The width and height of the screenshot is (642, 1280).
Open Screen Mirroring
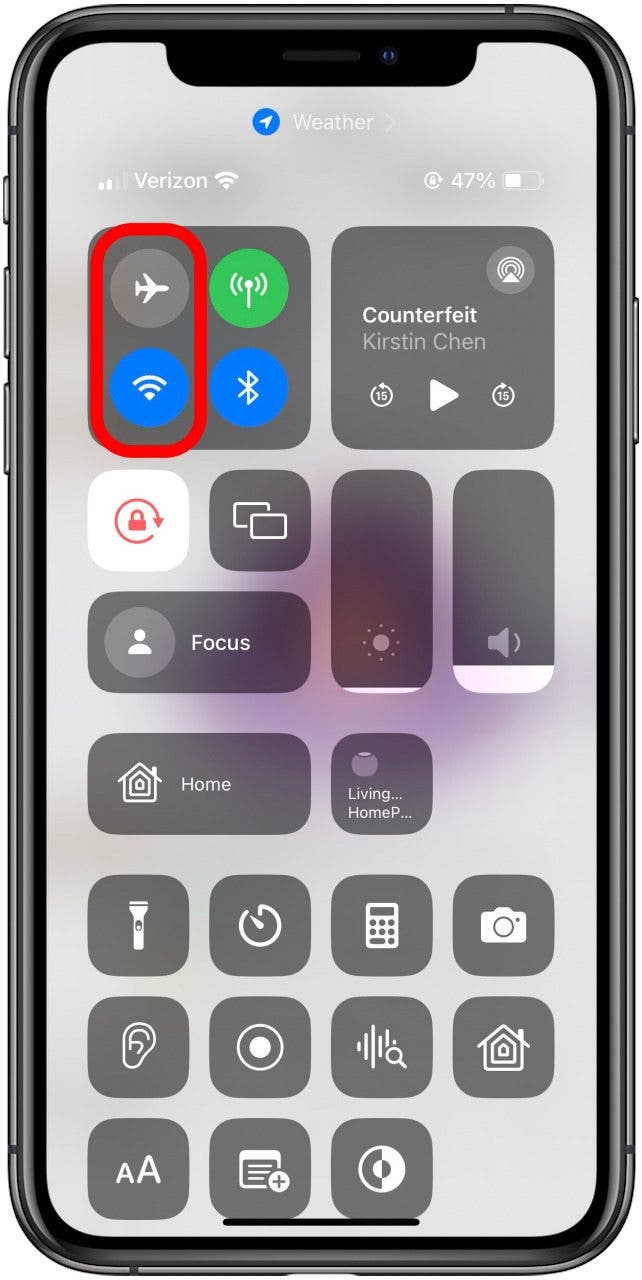(259, 520)
